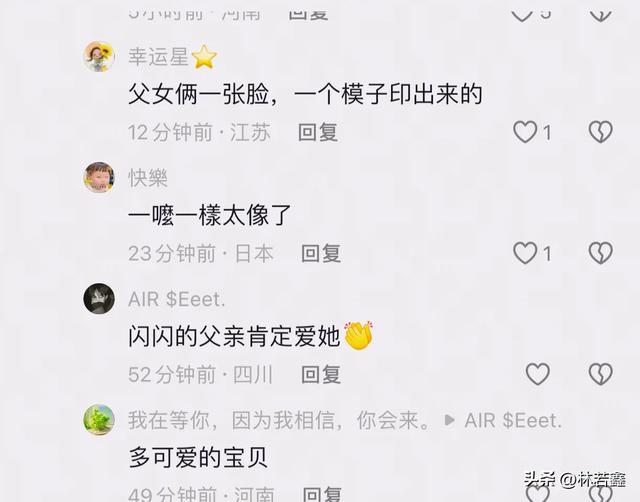
Task: Reply to the 多可爱的宝贝 comment
Action: (322, 494)
